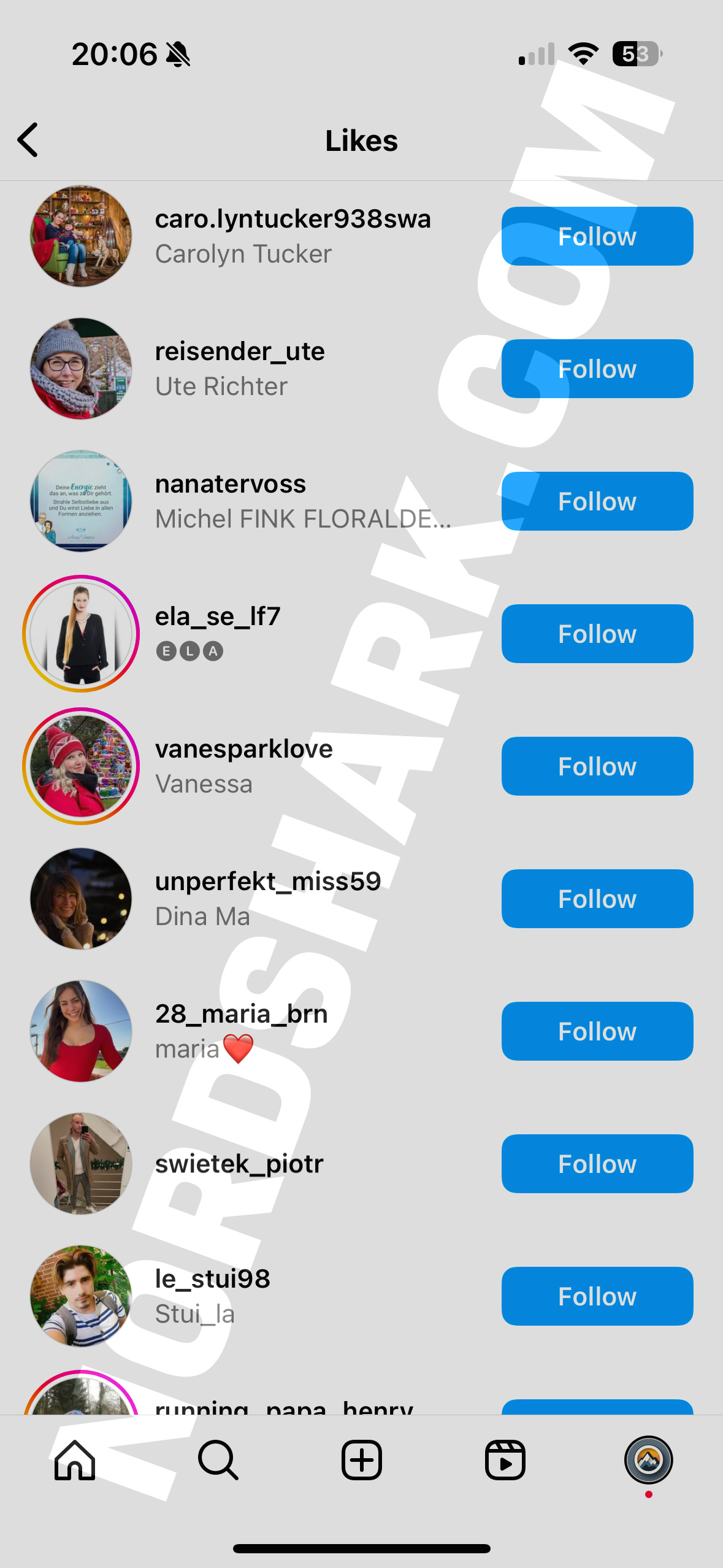Switch to the Search tab
Image resolution: width=723 pixels, height=1568 pixels.
click(218, 1460)
